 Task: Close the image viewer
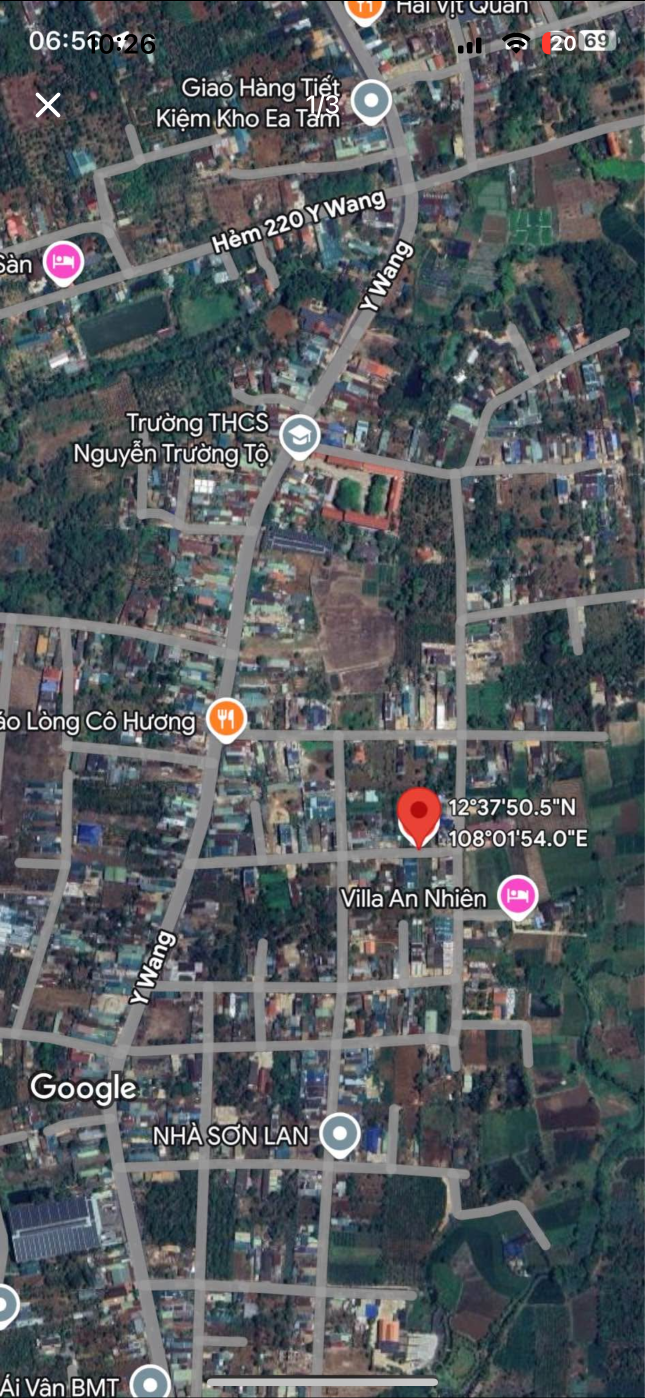(x=48, y=105)
